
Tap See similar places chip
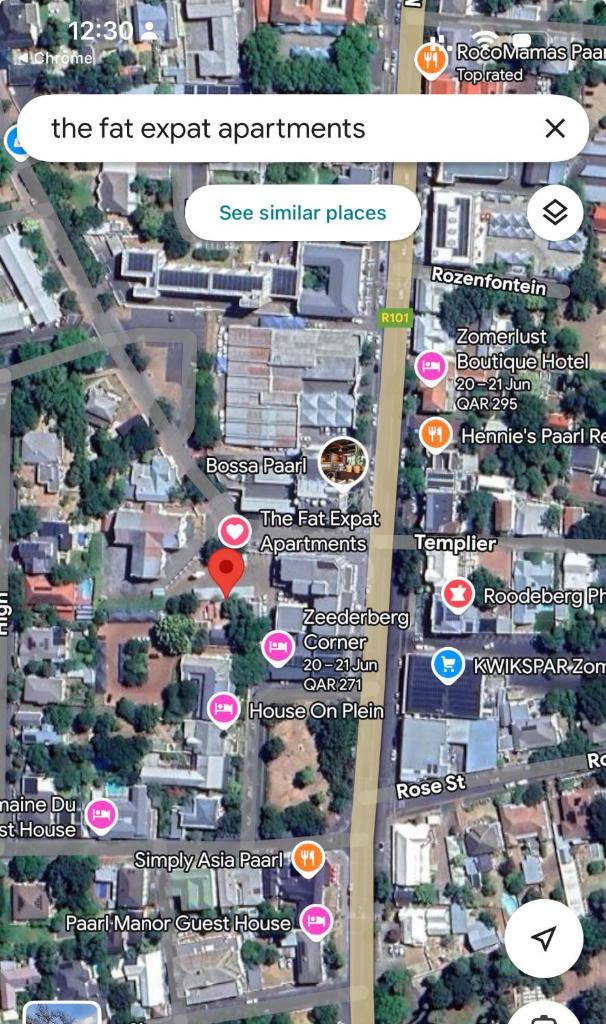302,213
